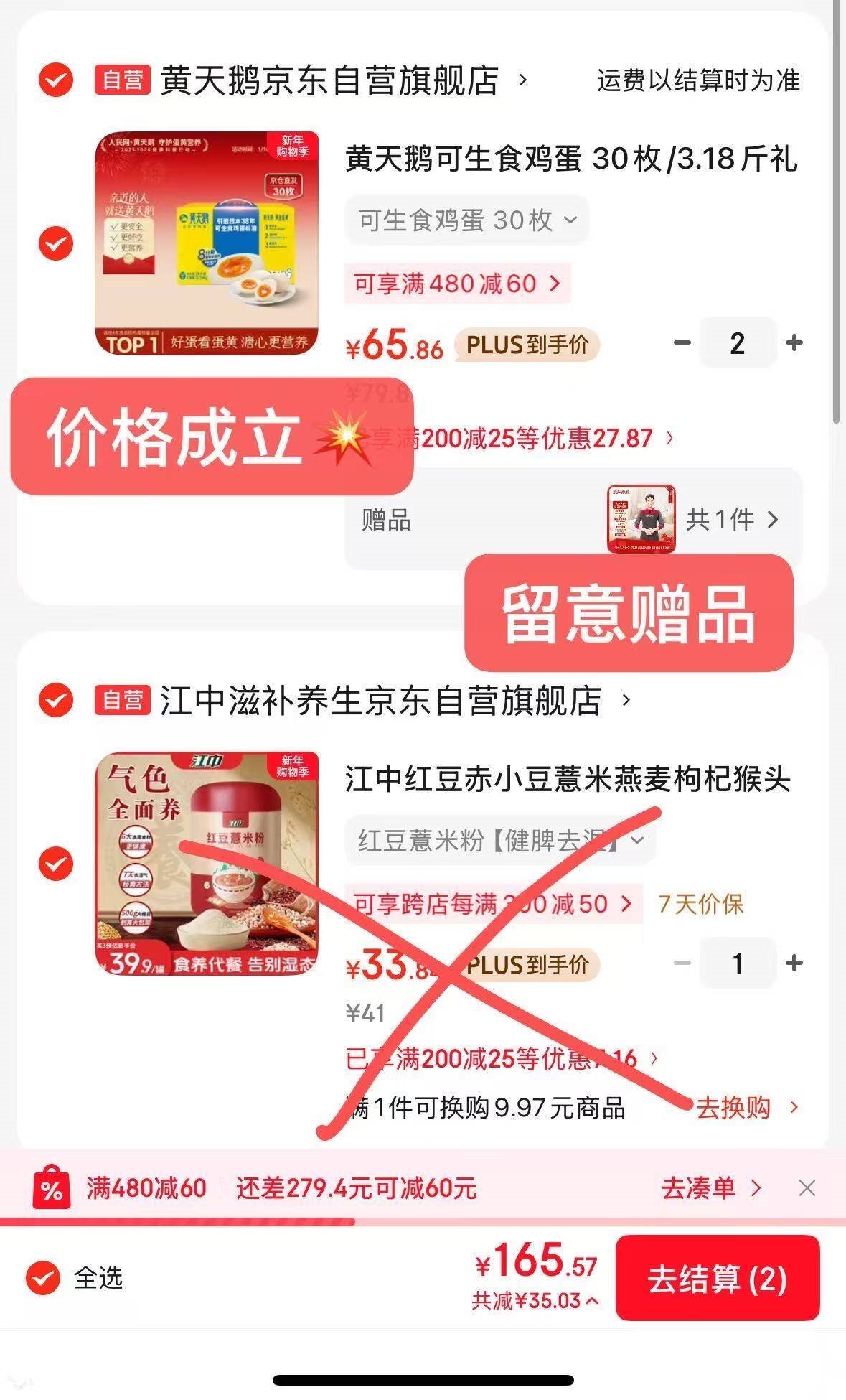846x1400 pixels.
Task: Uncheck the 江中滋补养生京东自营旗舰店 store checkbox
Action: click(56, 700)
